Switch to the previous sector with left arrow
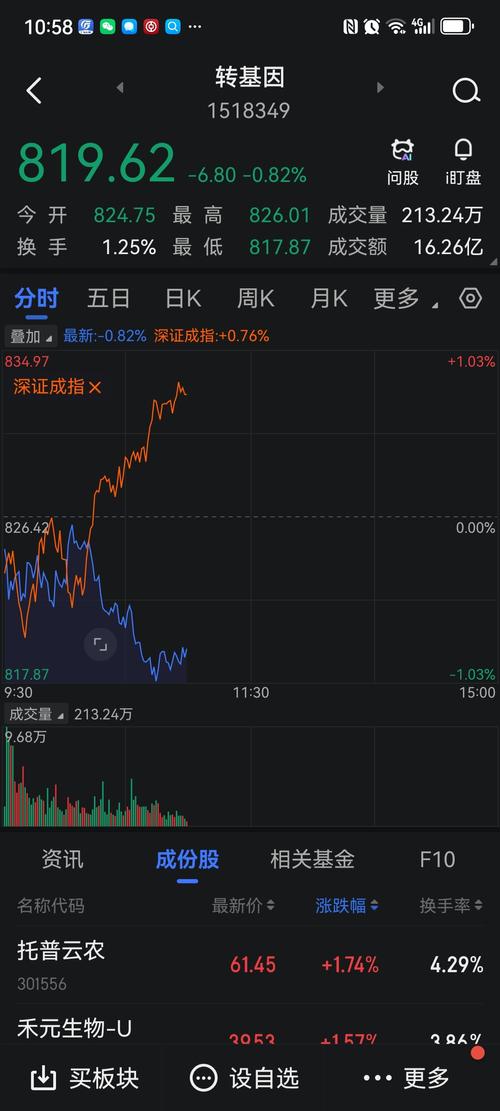This screenshot has height=1111, width=500. tap(120, 87)
